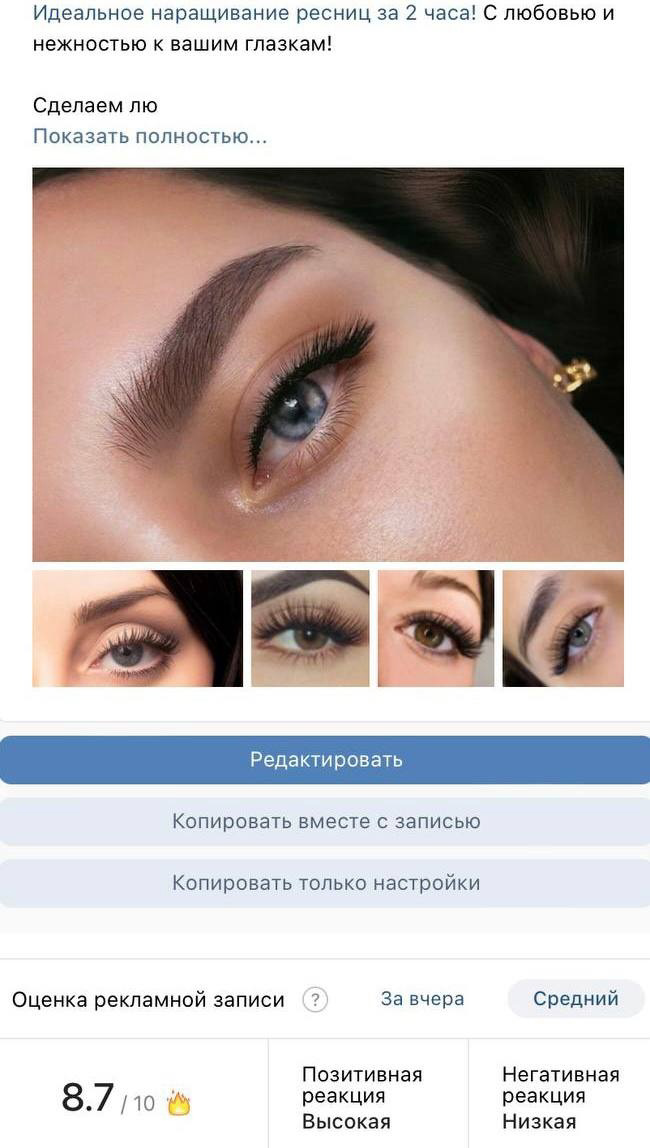Change the period За вчера
Image resolution: width=650 pixels, height=1148 pixels.
click(x=422, y=999)
